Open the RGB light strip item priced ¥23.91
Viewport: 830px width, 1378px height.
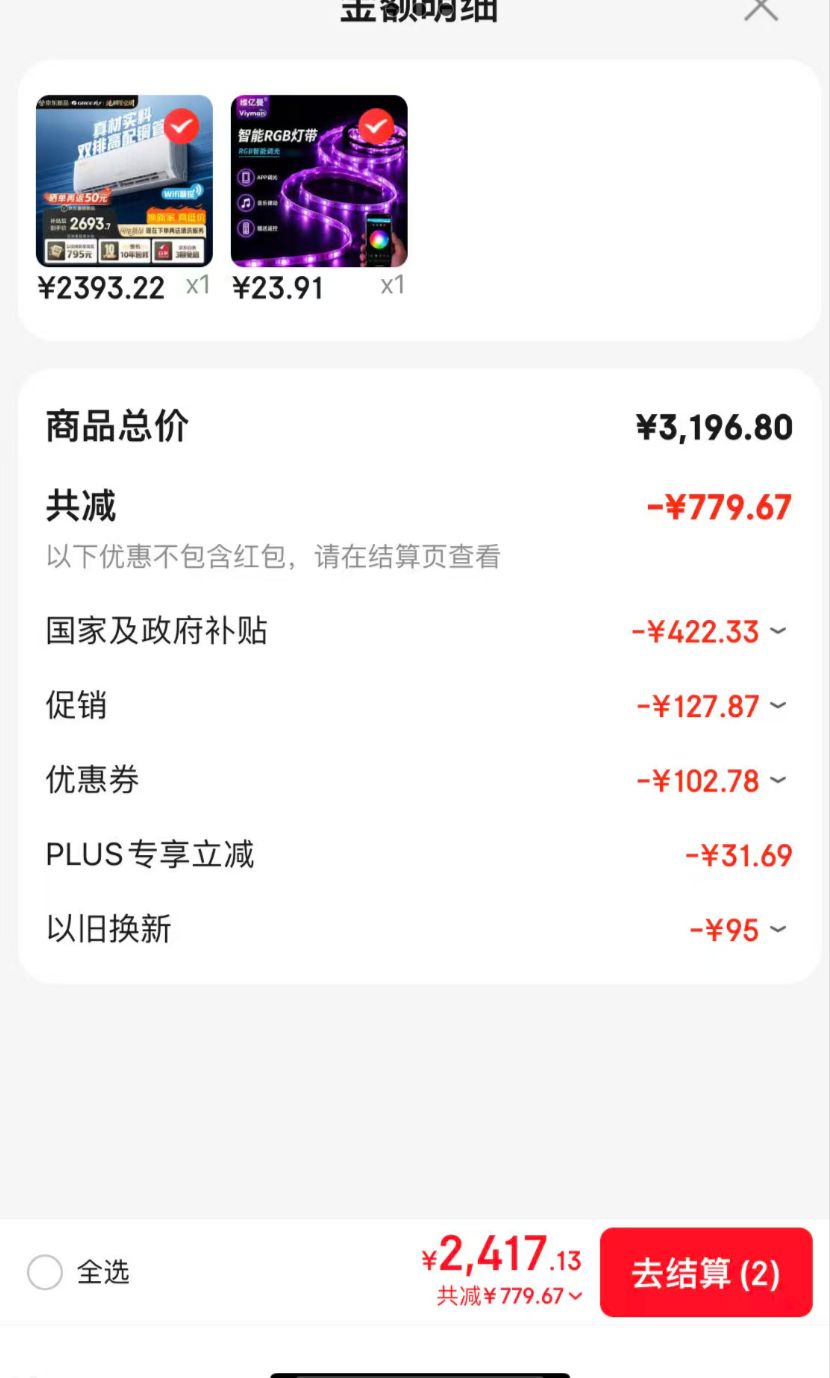coord(319,181)
